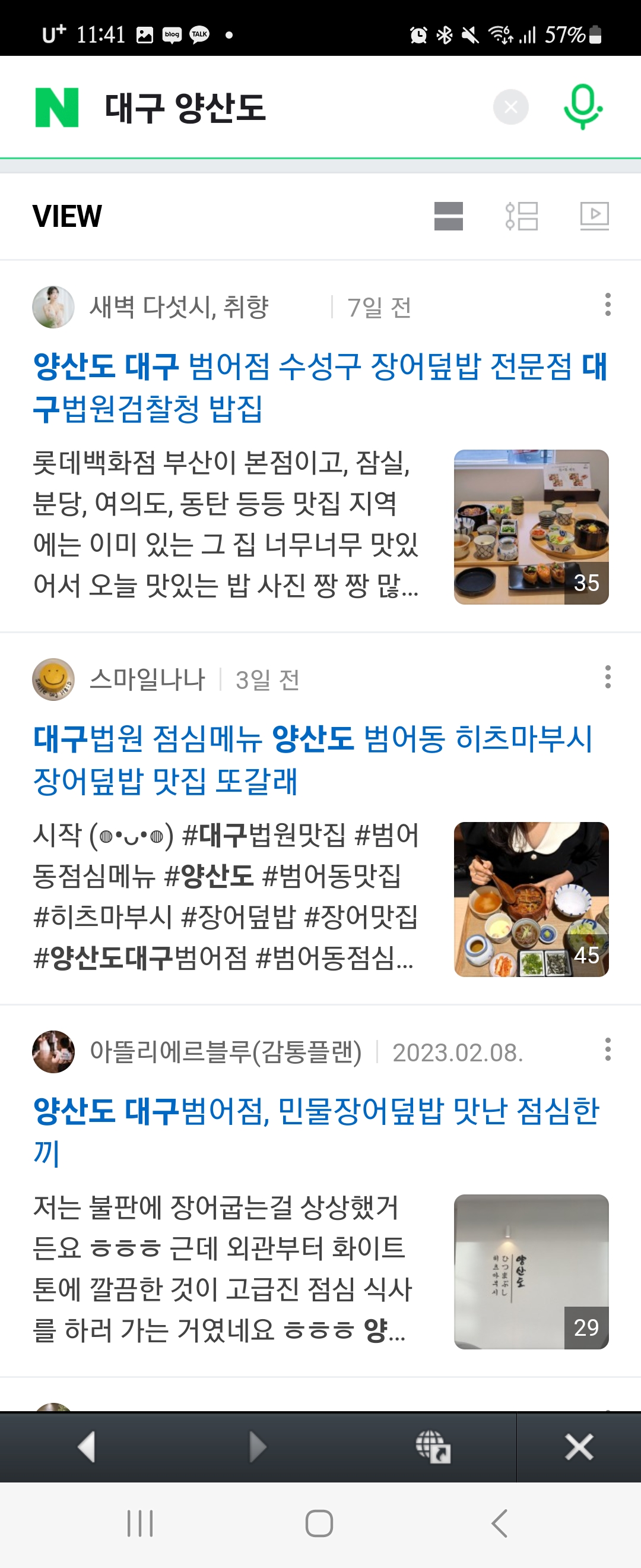641x1568 pixels.
Task: Switch to the card view layout
Action: pyautogui.click(x=448, y=216)
